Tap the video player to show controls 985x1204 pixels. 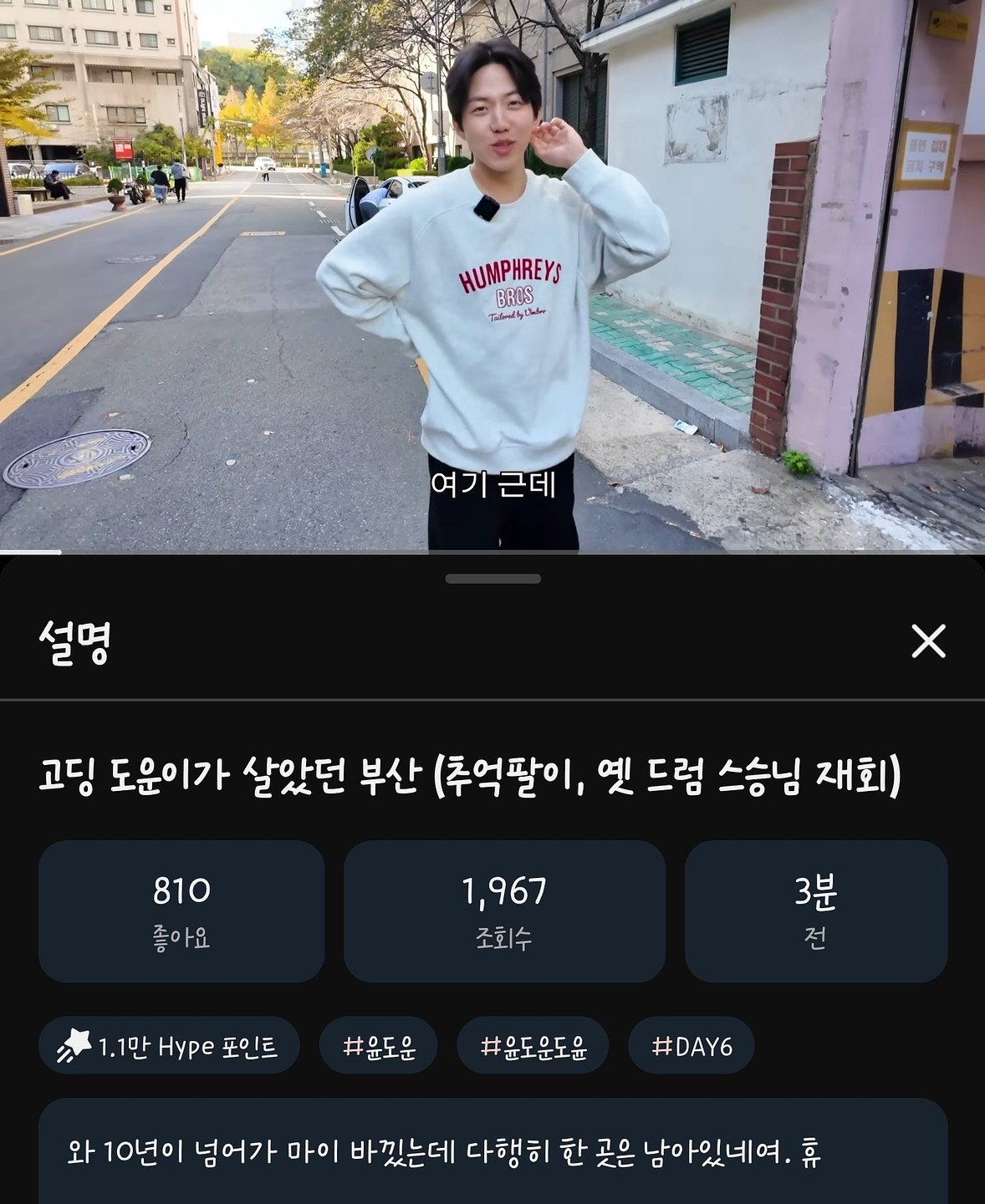pyautogui.click(x=492, y=276)
